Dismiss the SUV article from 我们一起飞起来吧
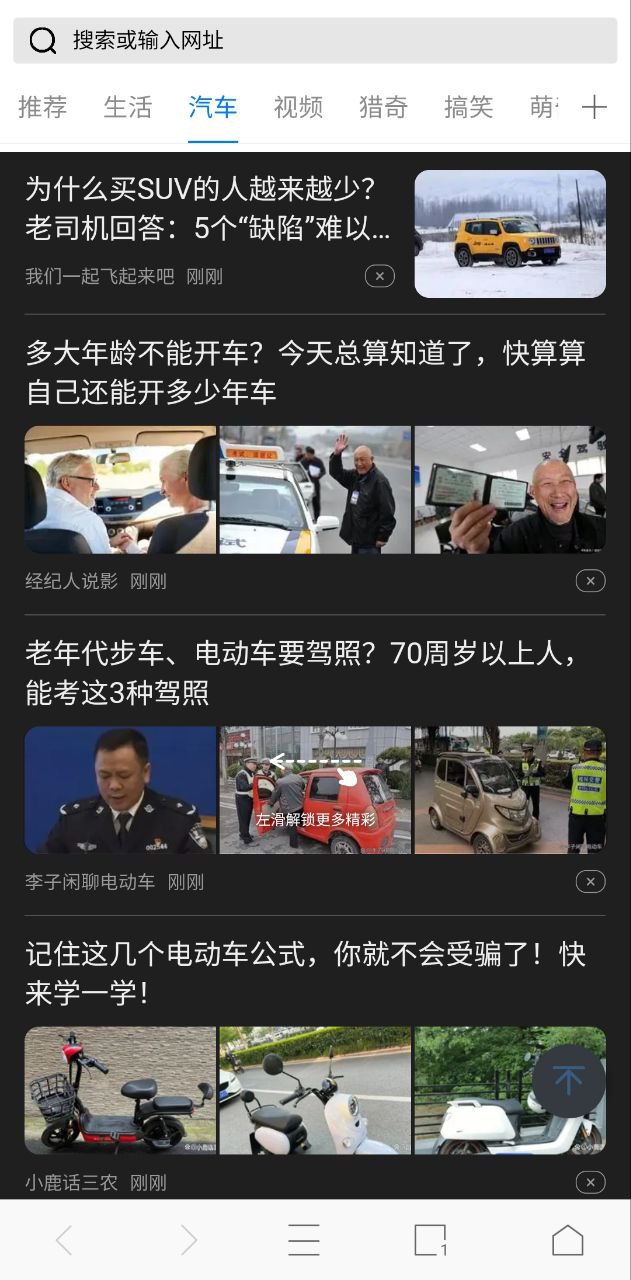This screenshot has width=631, height=1280. tap(379, 276)
